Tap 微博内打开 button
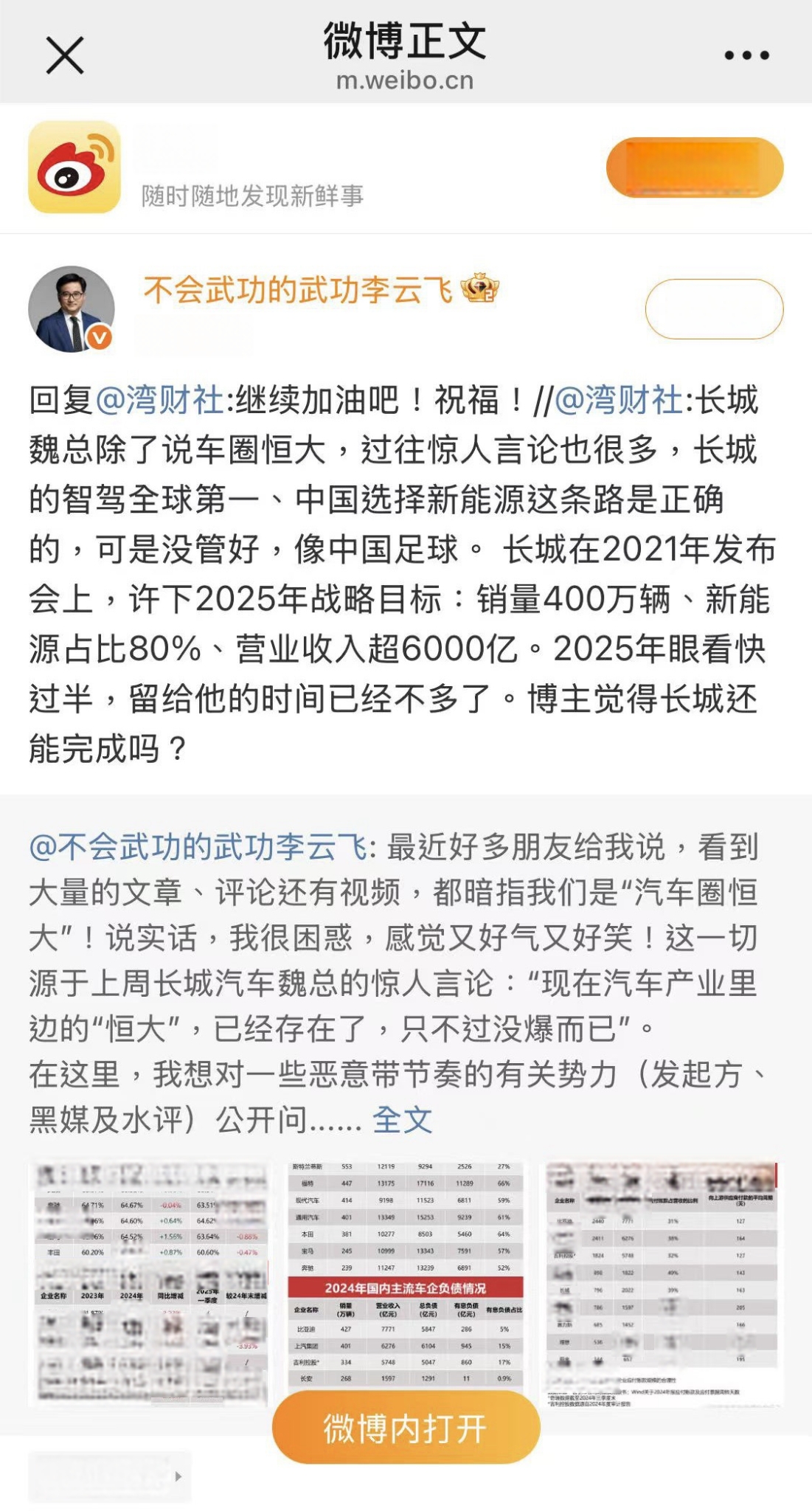 tap(406, 1429)
